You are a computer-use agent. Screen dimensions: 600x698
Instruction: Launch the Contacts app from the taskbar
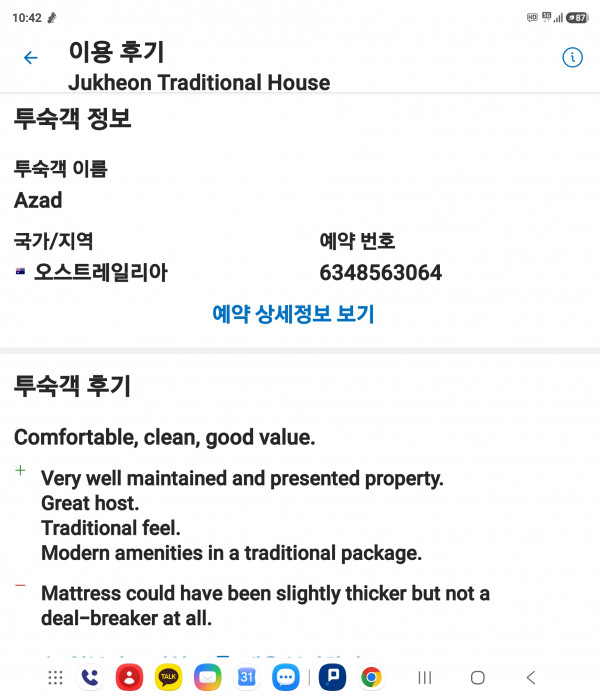click(129, 678)
